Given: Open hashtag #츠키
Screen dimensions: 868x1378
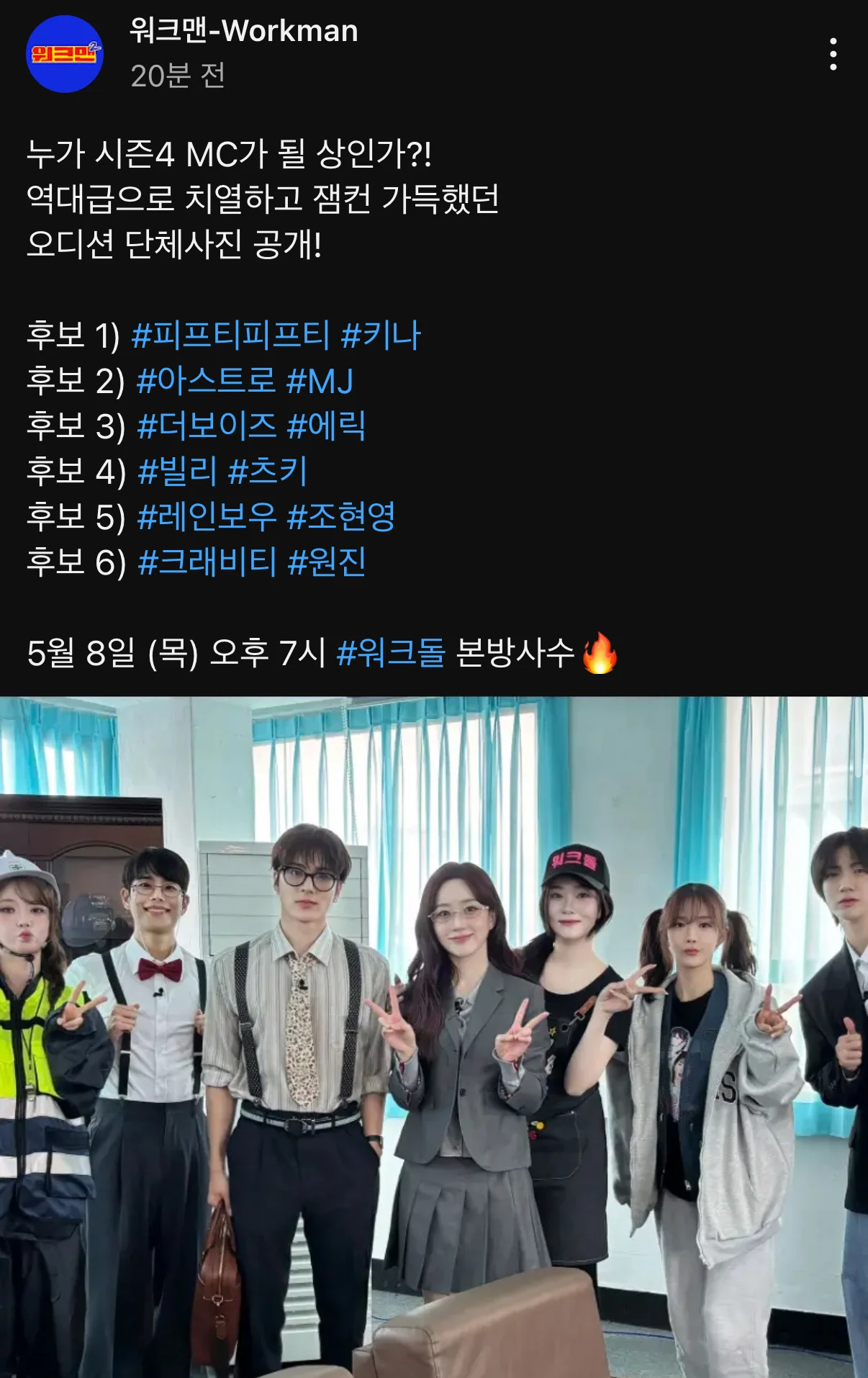Looking at the screenshot, I should (x=268, y=472).
